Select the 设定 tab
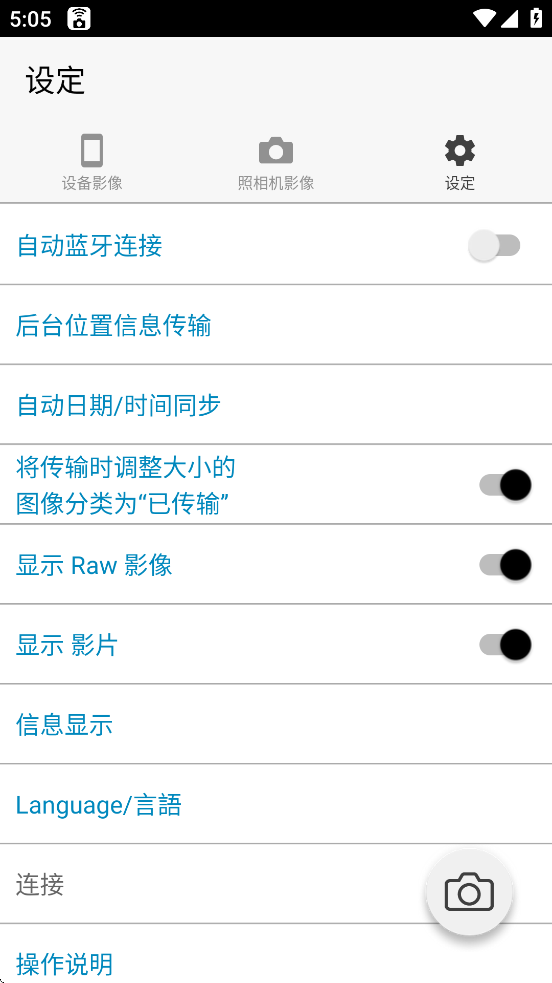Viewport: 552px width, 983px height. [460, 162]
